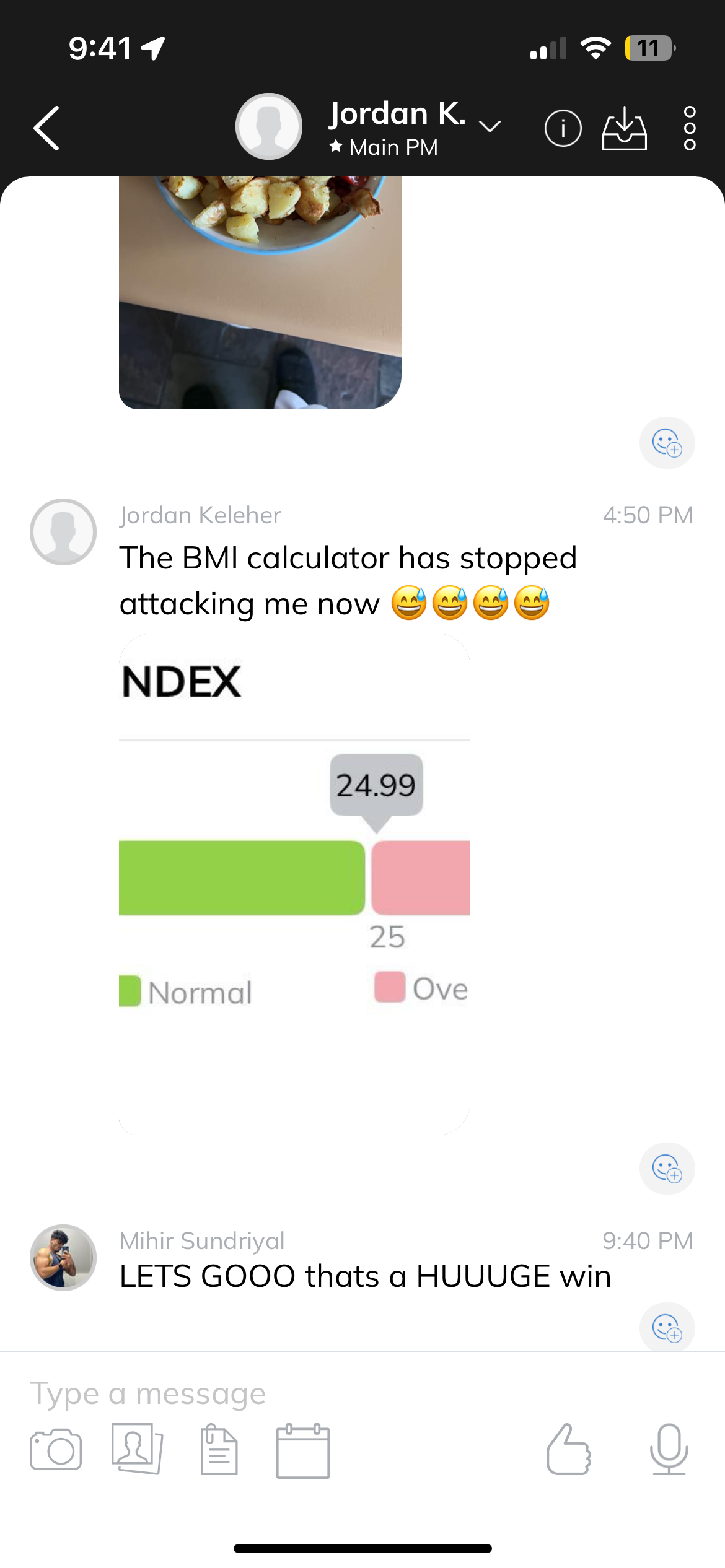View the BMI index screenshot
This screenshot has height=1568, width=725.
click(x=294, y=884)
